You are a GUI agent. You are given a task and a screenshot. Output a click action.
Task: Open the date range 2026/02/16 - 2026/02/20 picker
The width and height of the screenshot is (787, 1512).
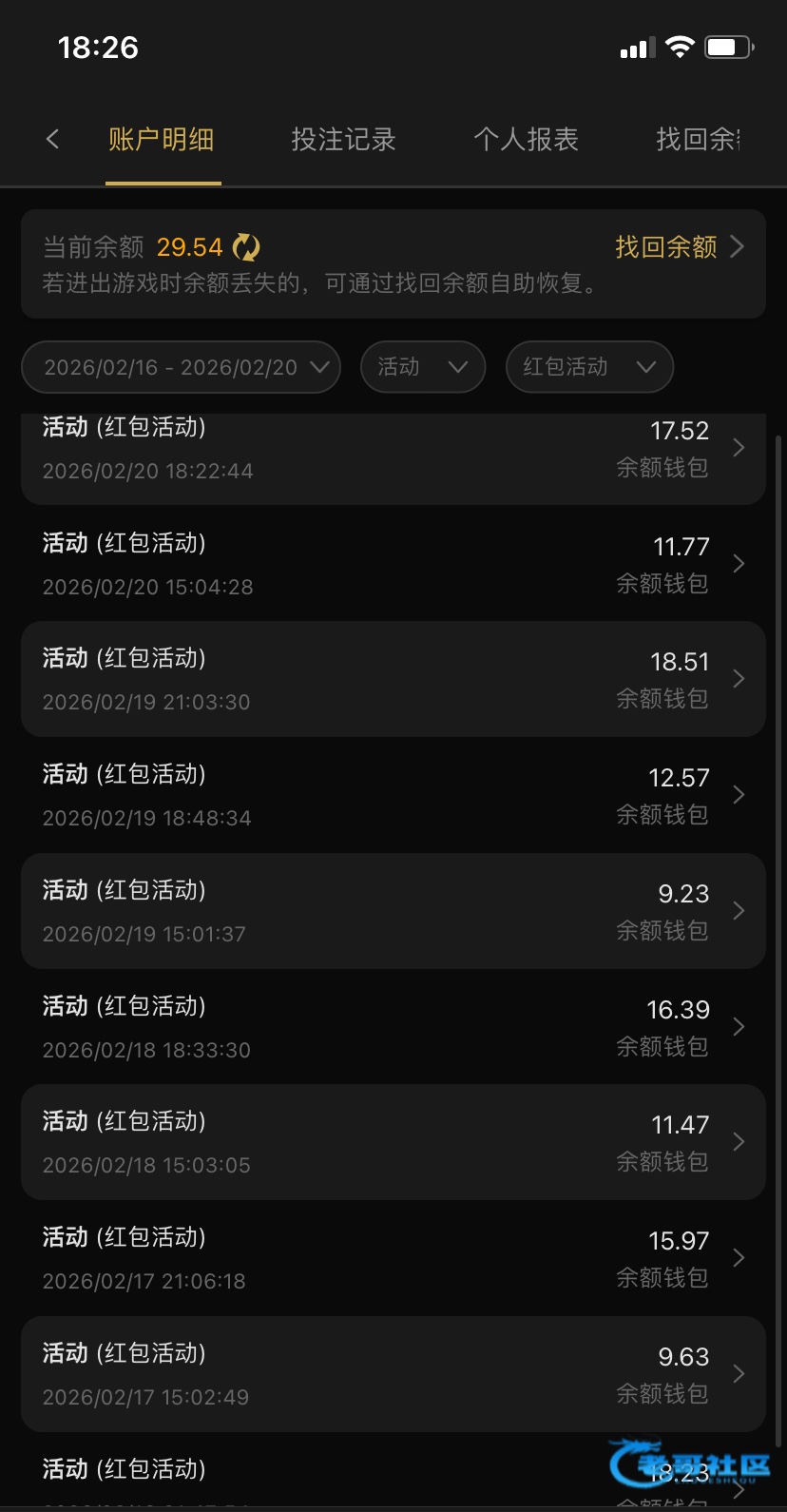point(181,367)
